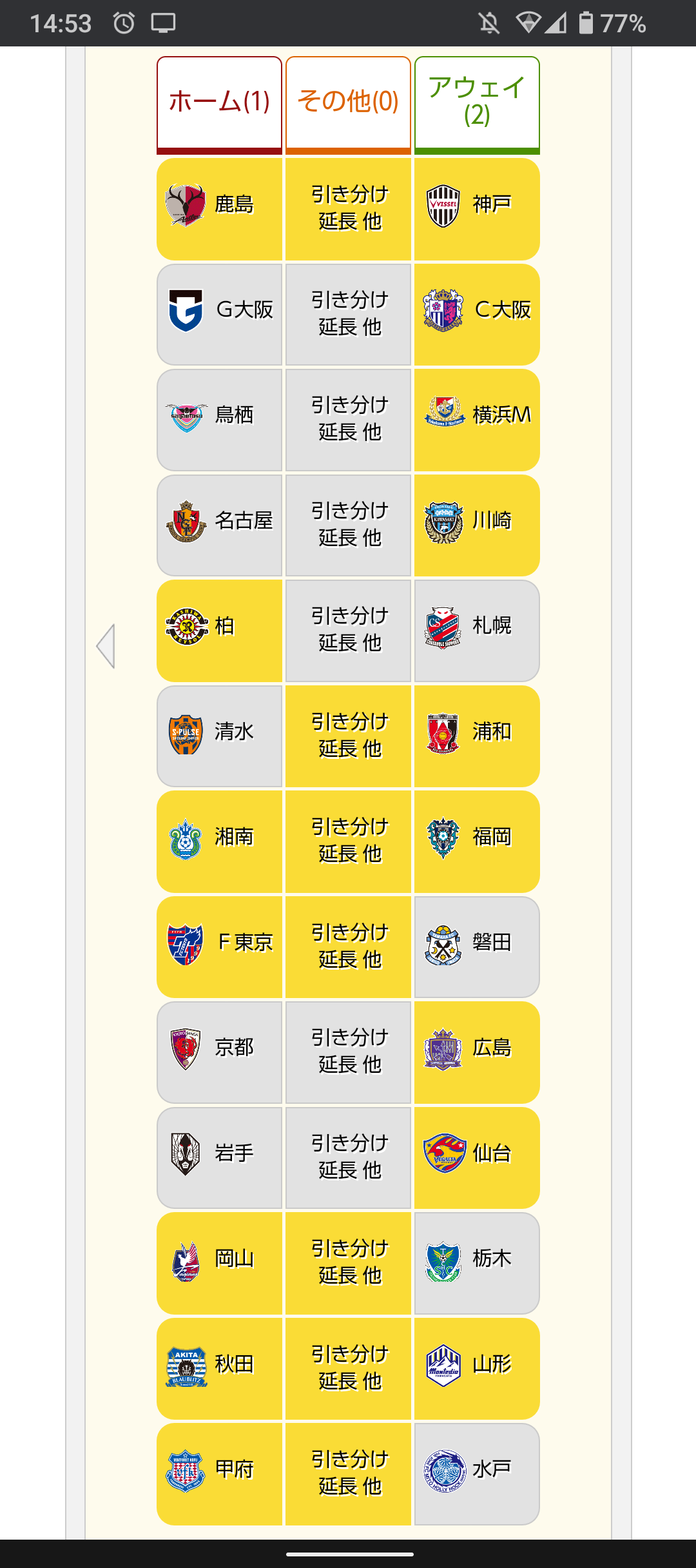Select 札幌 as away winner
The height and width of the screenshot is (1568, 696).
(477, 631)
